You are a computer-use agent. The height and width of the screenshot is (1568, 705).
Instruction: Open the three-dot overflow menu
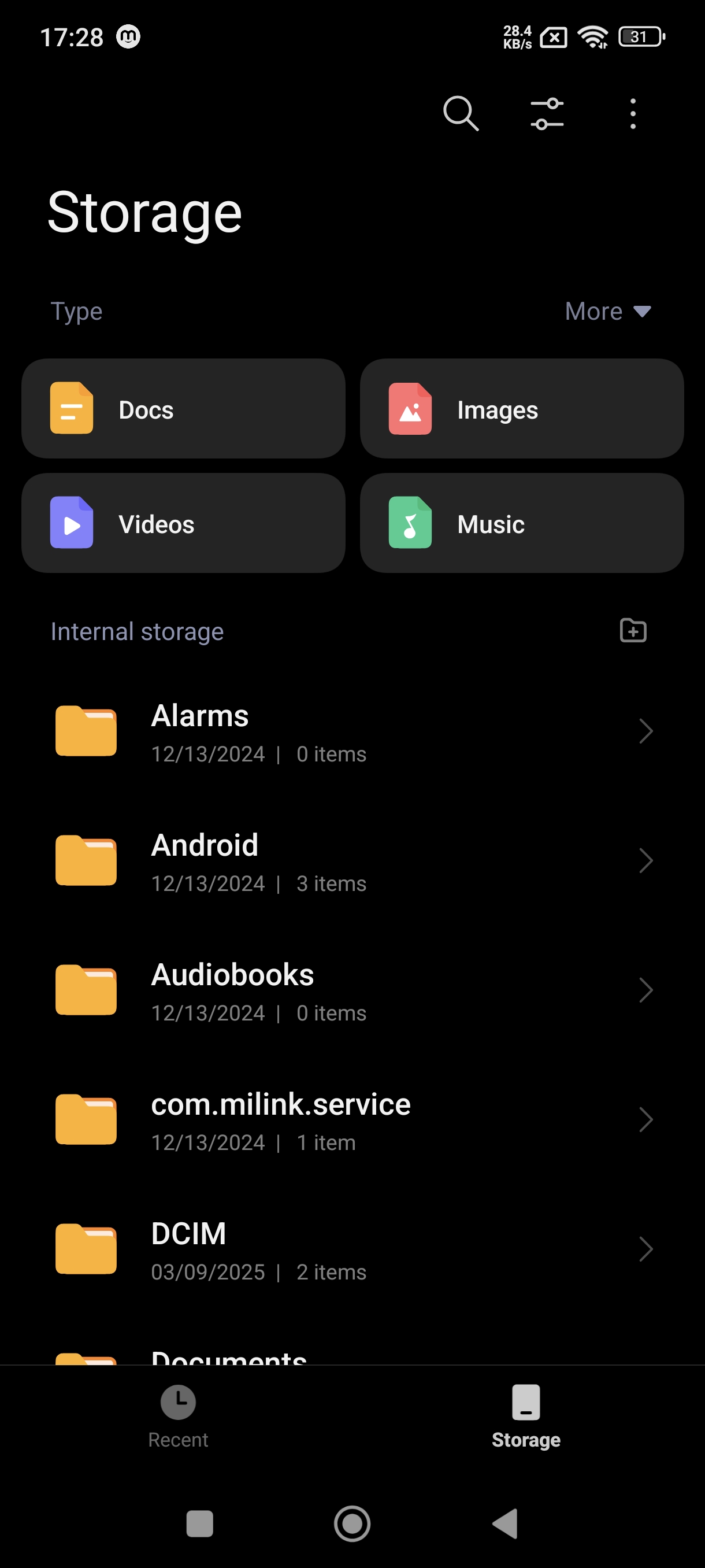[633, 113]
